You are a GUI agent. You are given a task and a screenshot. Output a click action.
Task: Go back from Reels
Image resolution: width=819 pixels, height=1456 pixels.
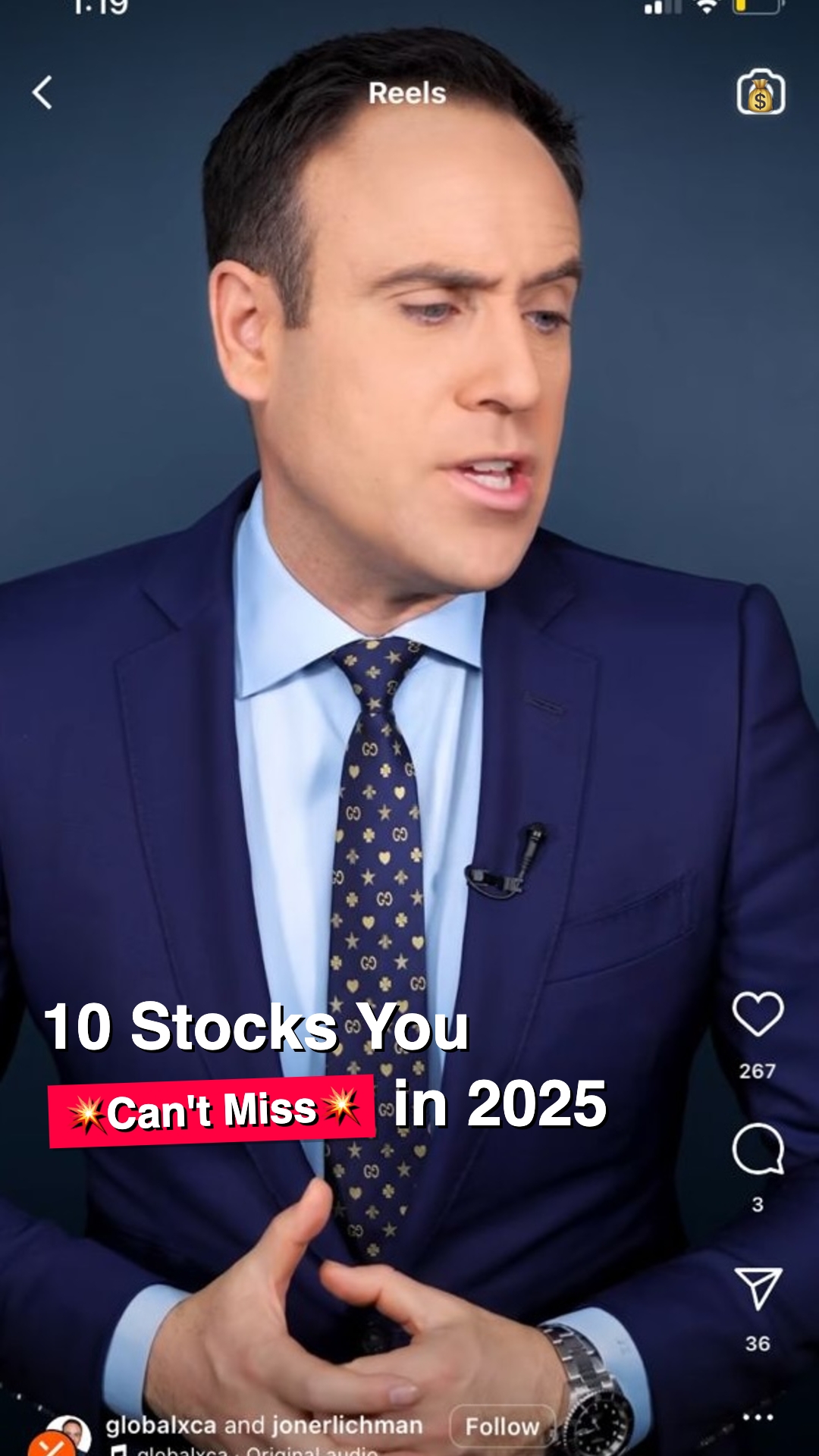43,93
